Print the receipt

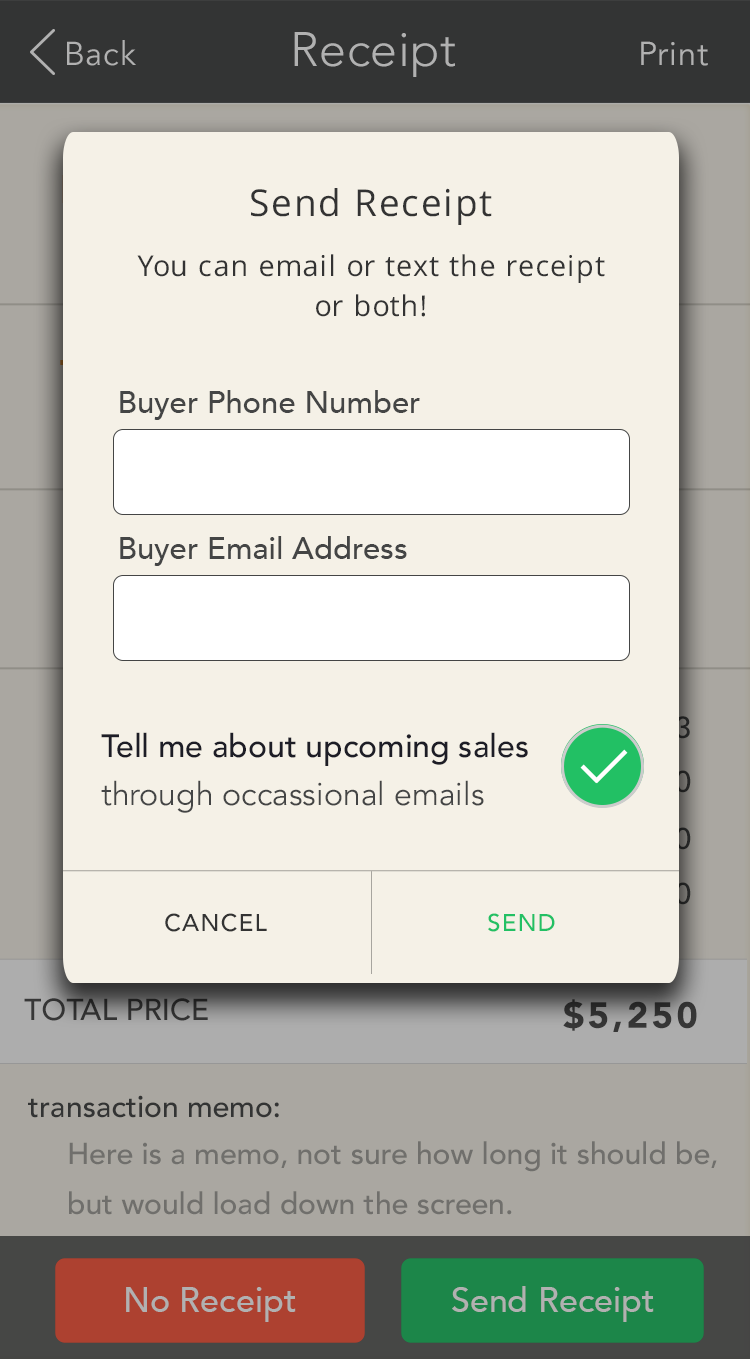click(673, 54)
